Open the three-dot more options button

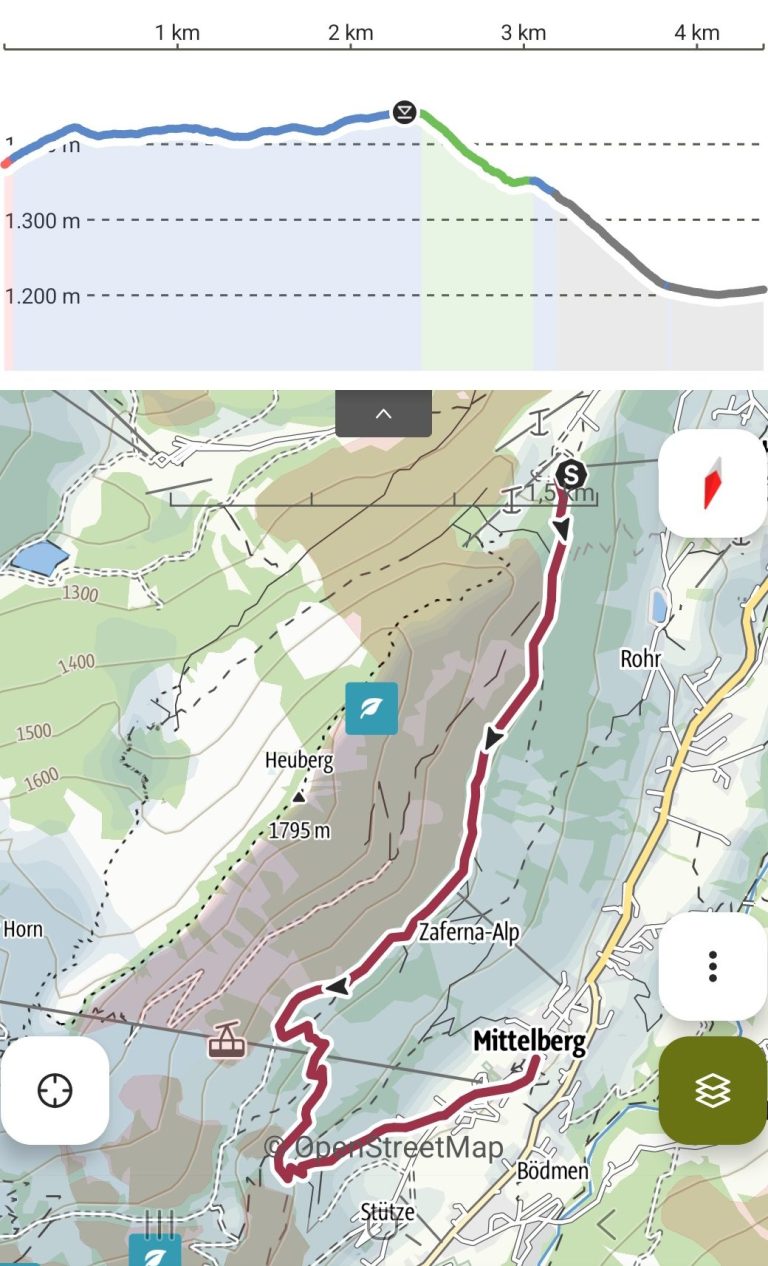click(712, 966)
